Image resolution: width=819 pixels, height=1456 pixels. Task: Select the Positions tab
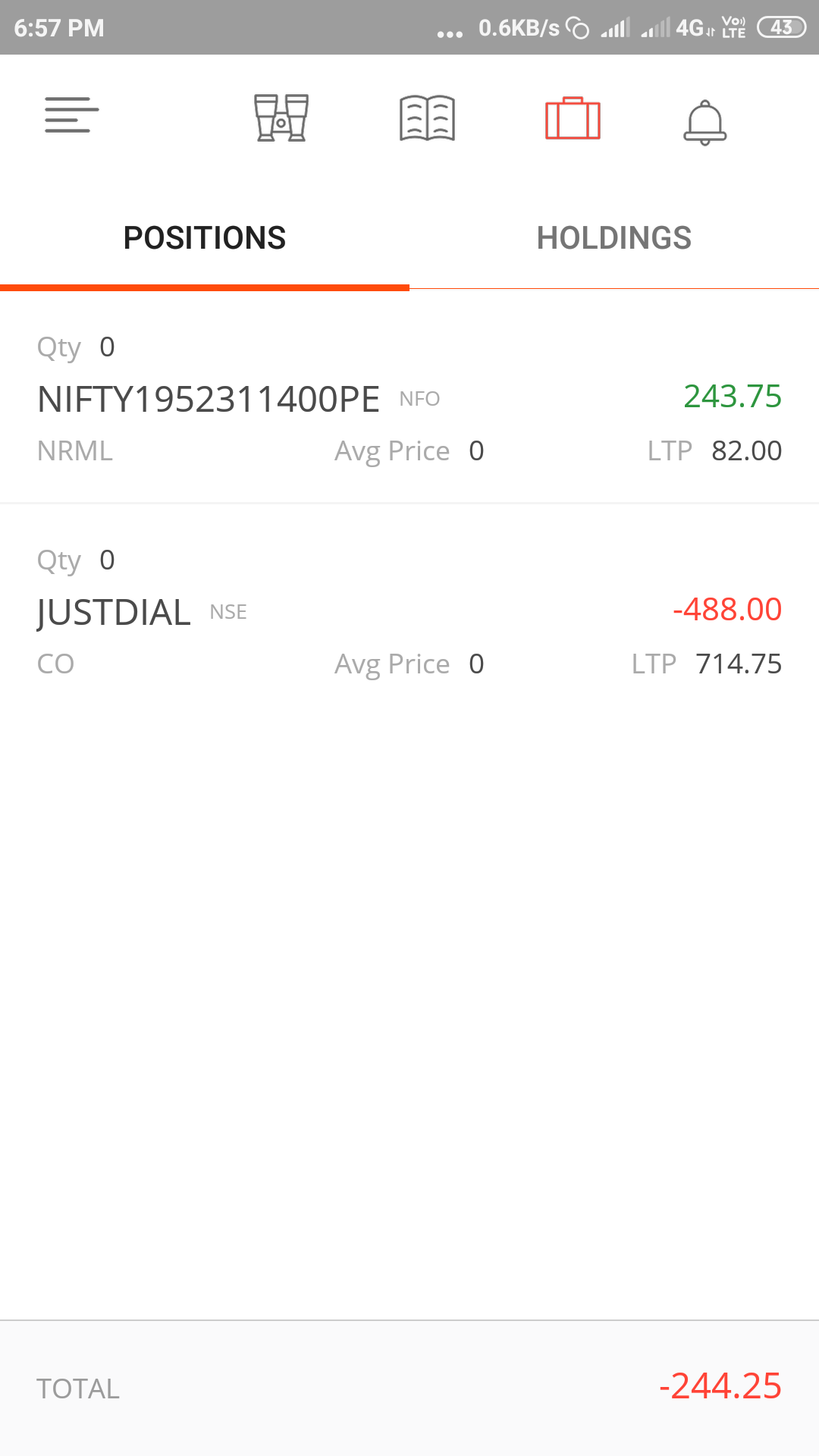[x=205, y=238]
